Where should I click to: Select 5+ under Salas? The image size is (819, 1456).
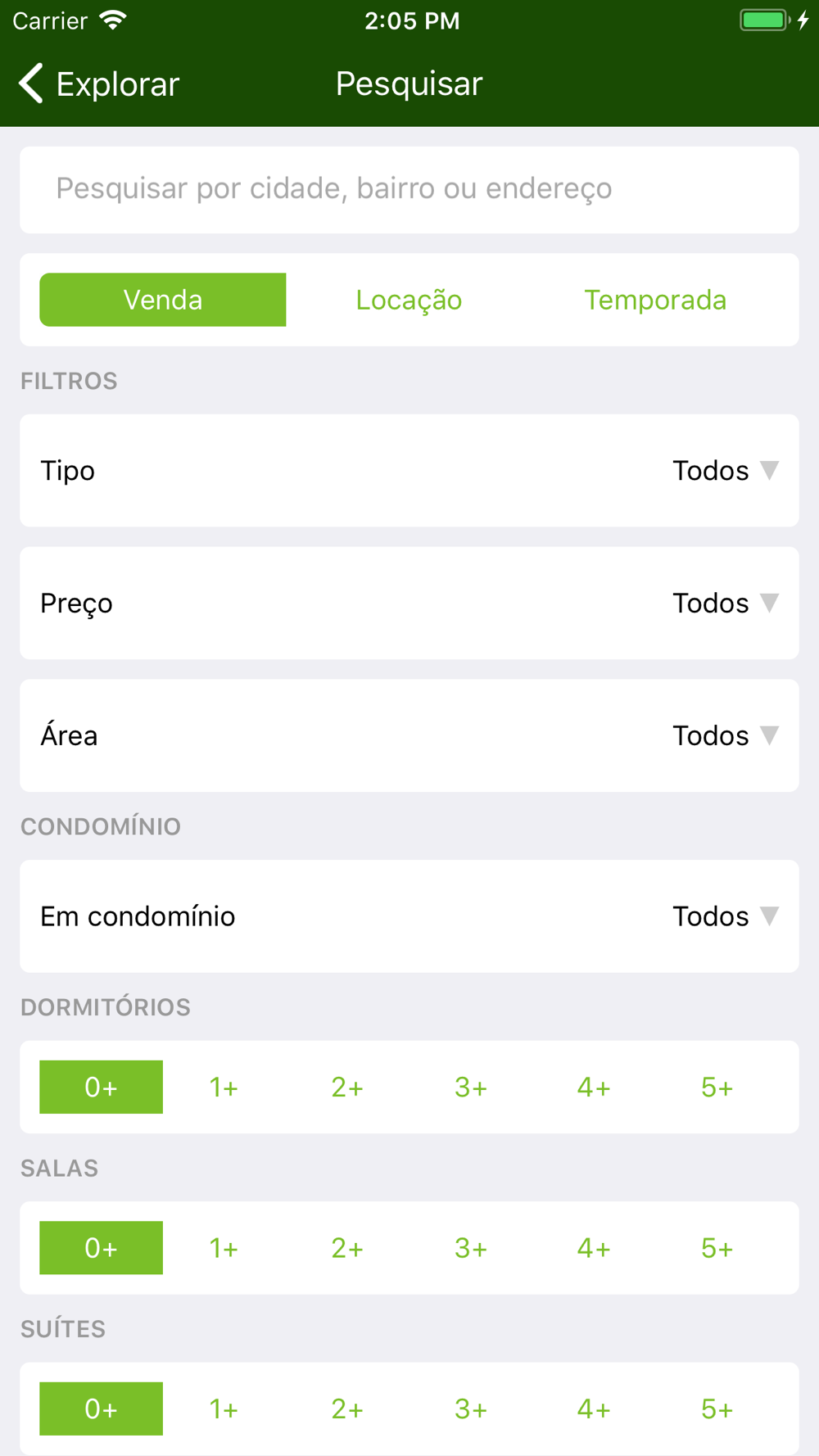pyautogui.click(x=717, y=1247)
